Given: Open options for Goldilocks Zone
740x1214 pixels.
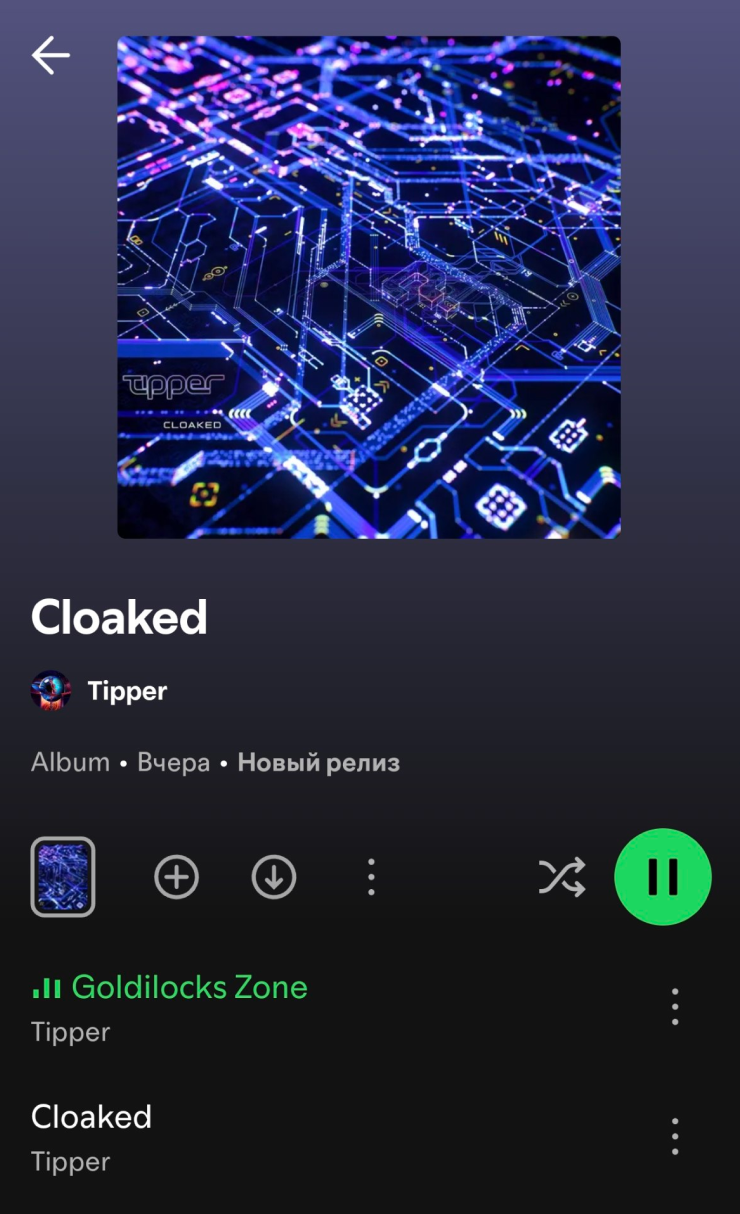Looking at the screenshot, I should click(675, 1007).
